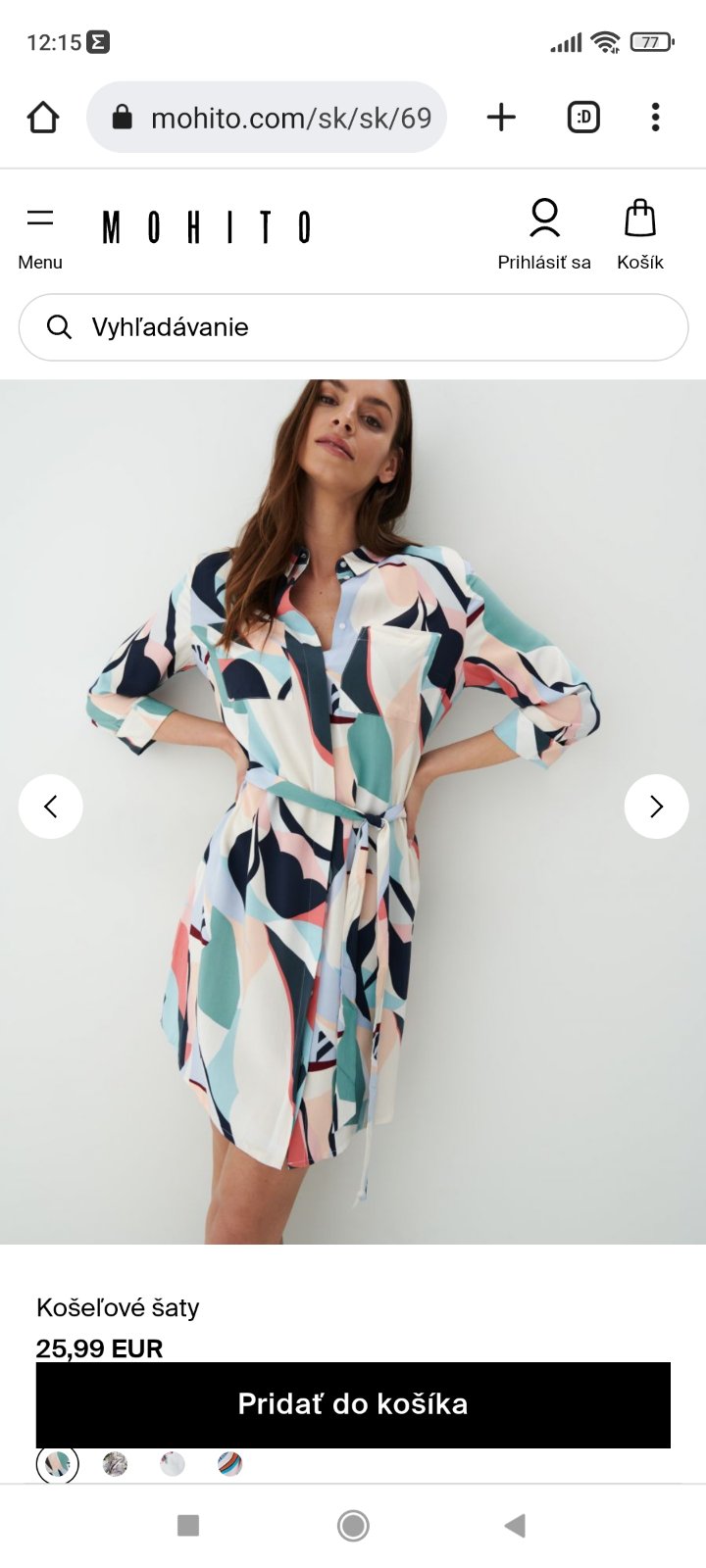Open the Košík shopping cart
Viewport: 706px width, 1568px height.
click(640, 235)
